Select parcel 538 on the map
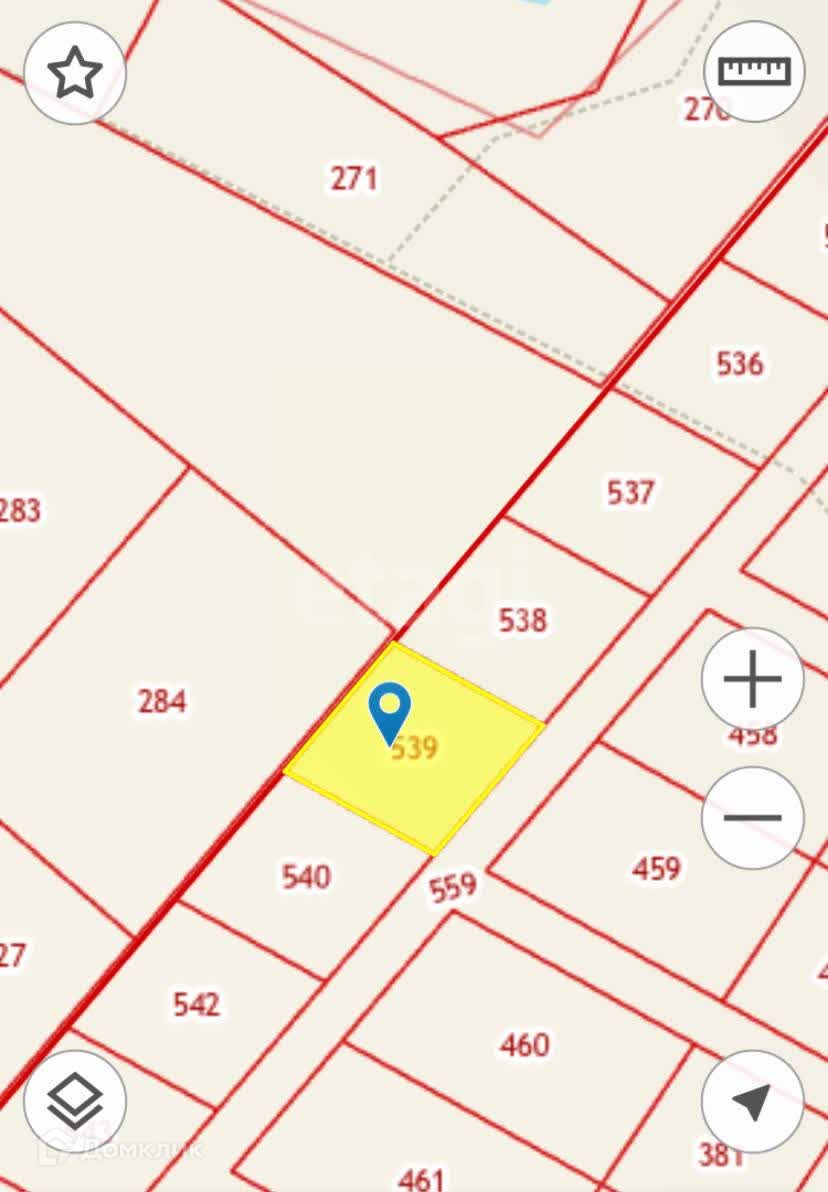This screenshot has height=1192, width=828. [x=523, y=621]
